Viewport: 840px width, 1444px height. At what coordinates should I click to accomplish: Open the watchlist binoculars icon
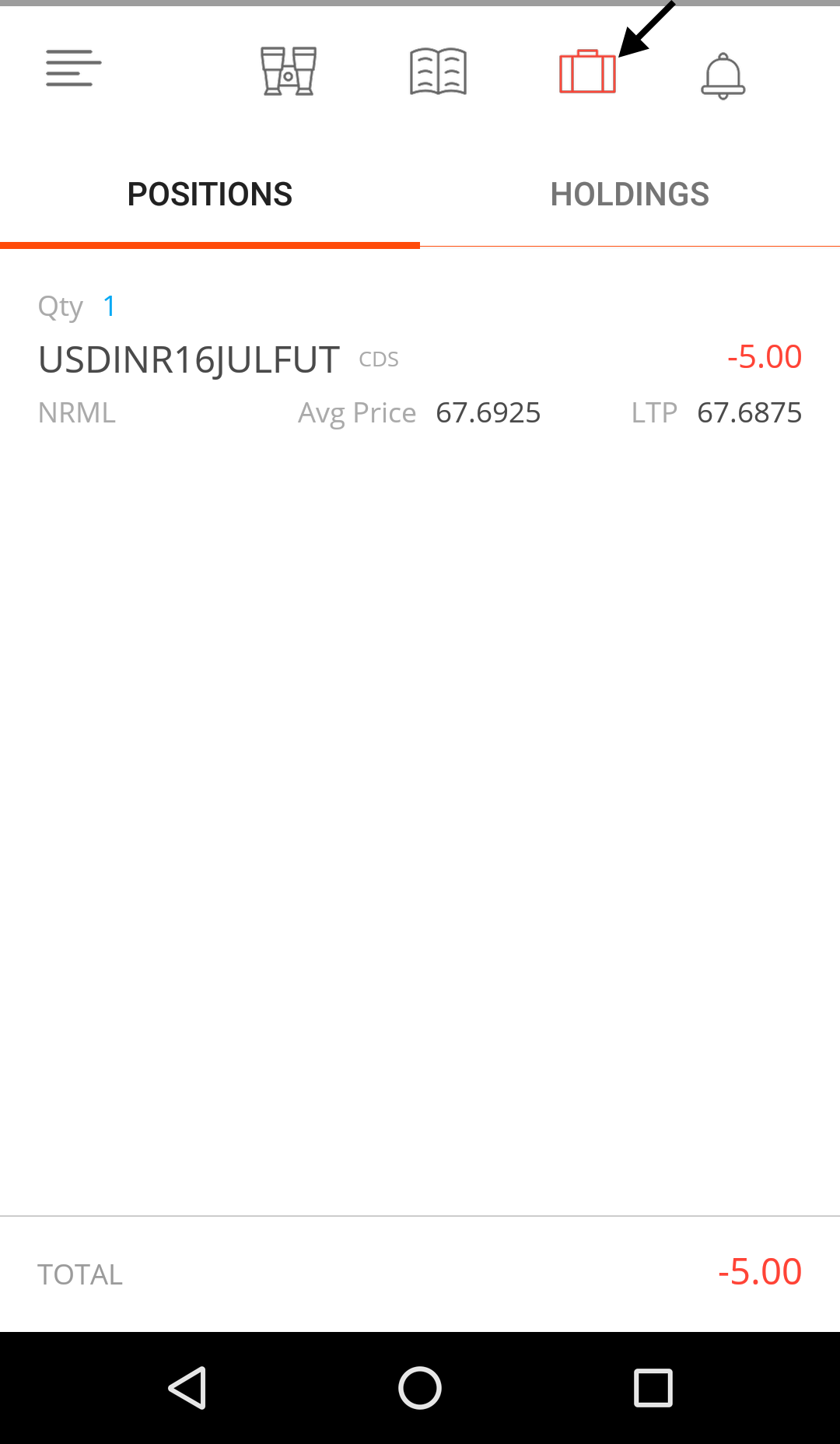pos(289,71)
